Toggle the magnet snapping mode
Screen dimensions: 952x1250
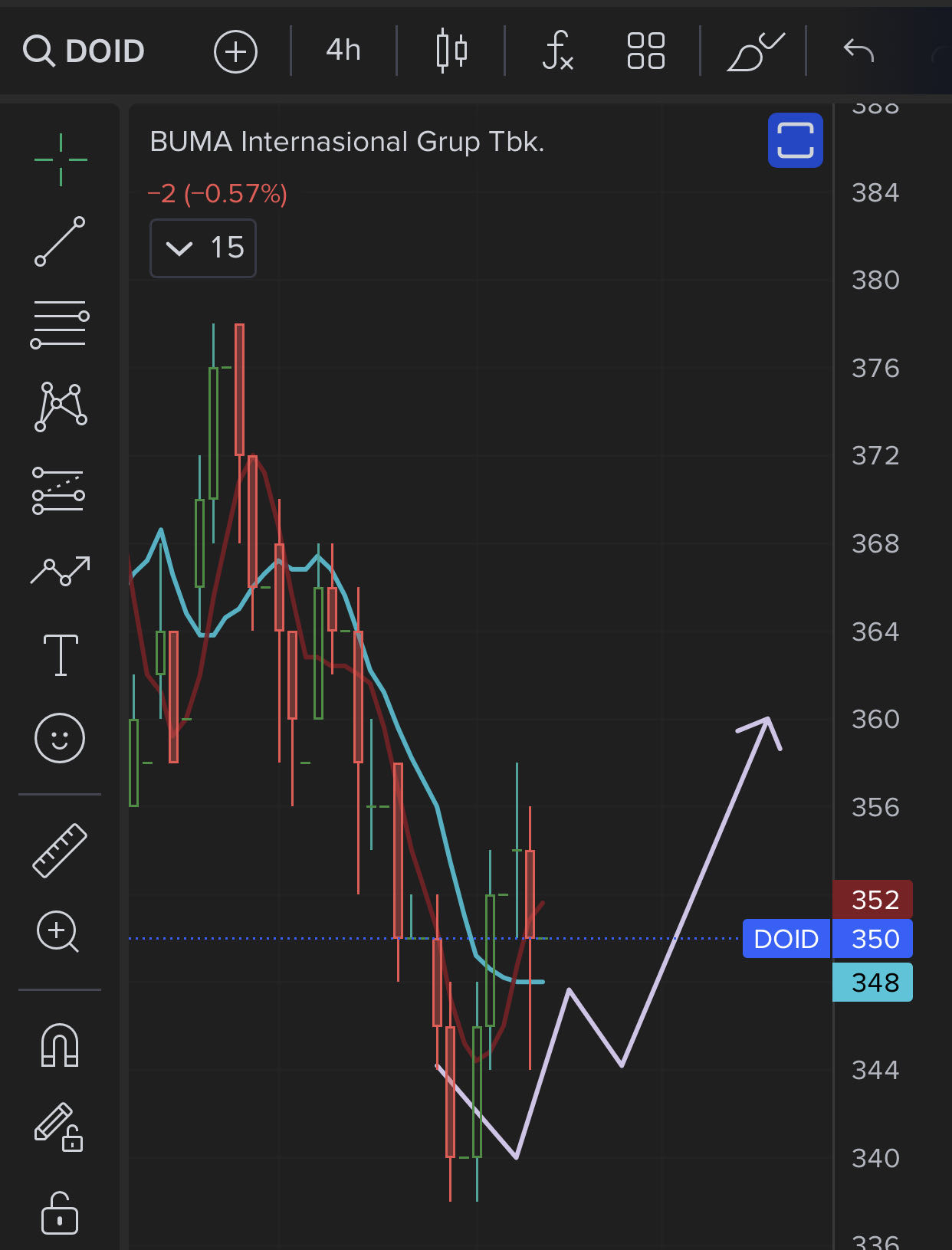[60, 1045]
